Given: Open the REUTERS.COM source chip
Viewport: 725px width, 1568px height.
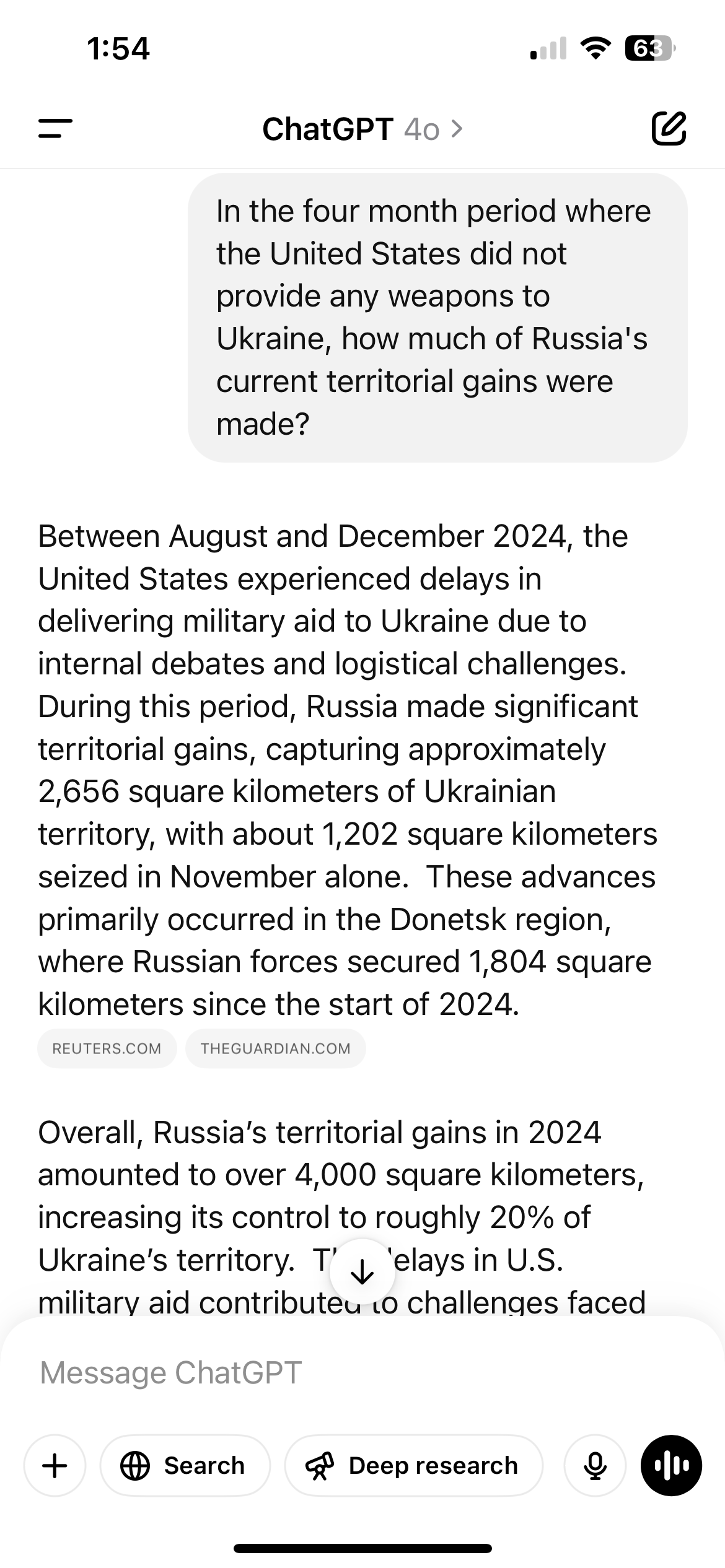Looking at the screenshot, I should (x=107, y=1048).
